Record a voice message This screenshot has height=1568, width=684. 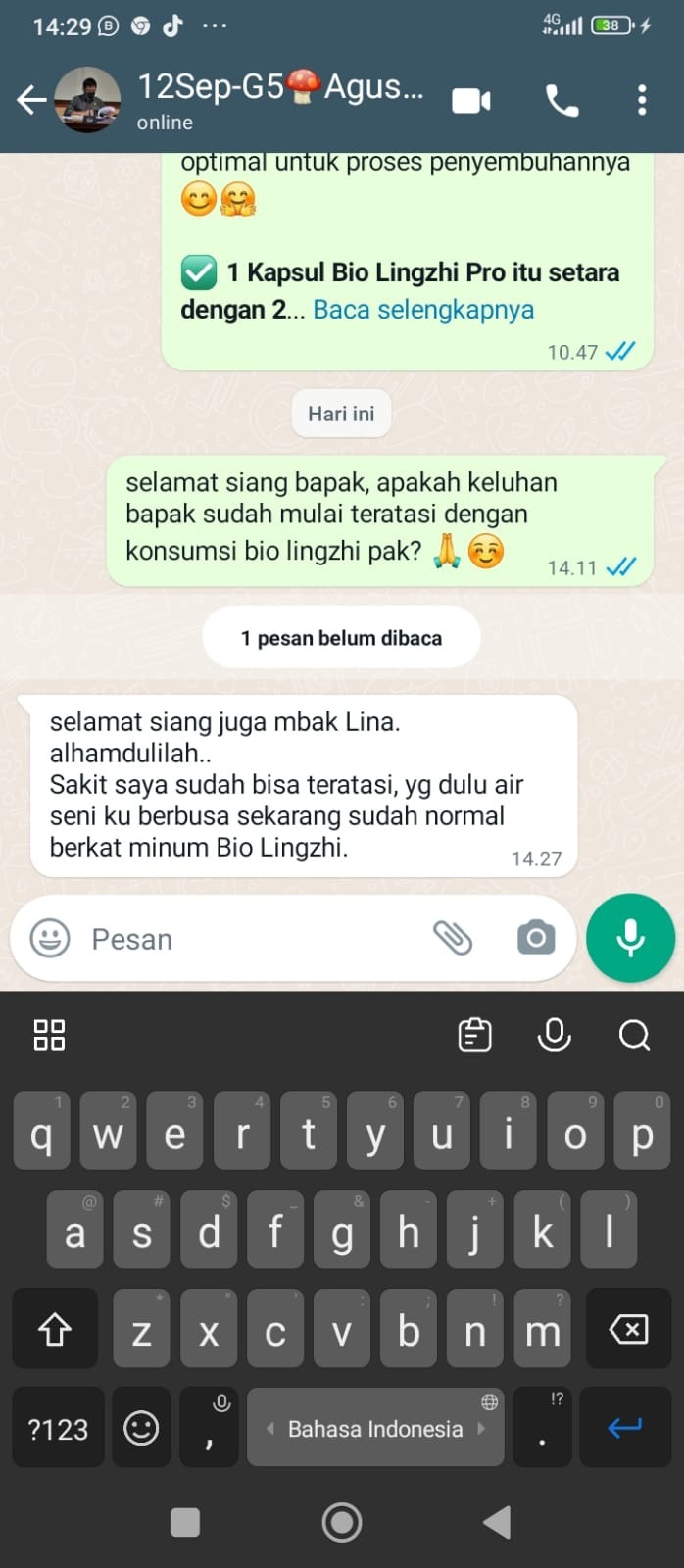tap(630, 938)
